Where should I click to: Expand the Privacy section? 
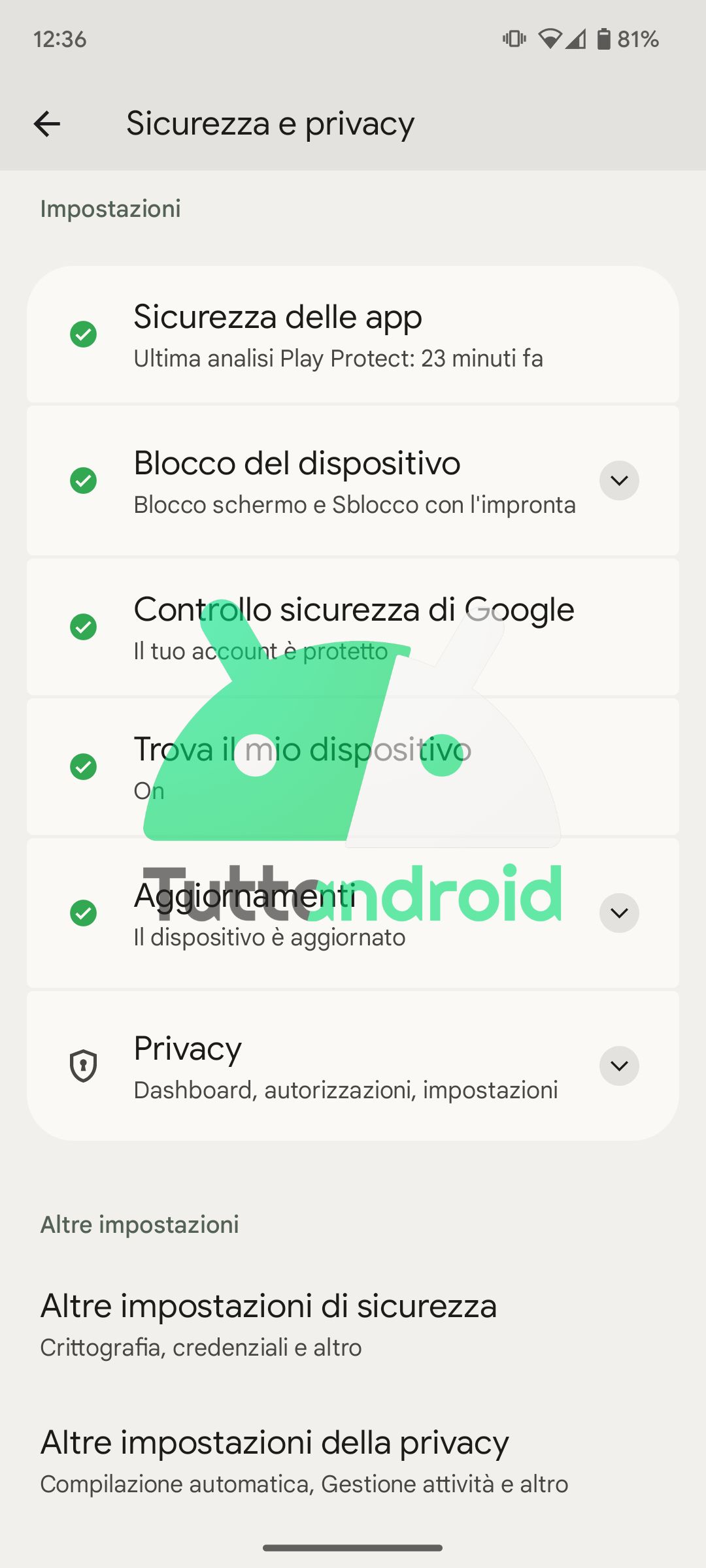coord(618,1066)
